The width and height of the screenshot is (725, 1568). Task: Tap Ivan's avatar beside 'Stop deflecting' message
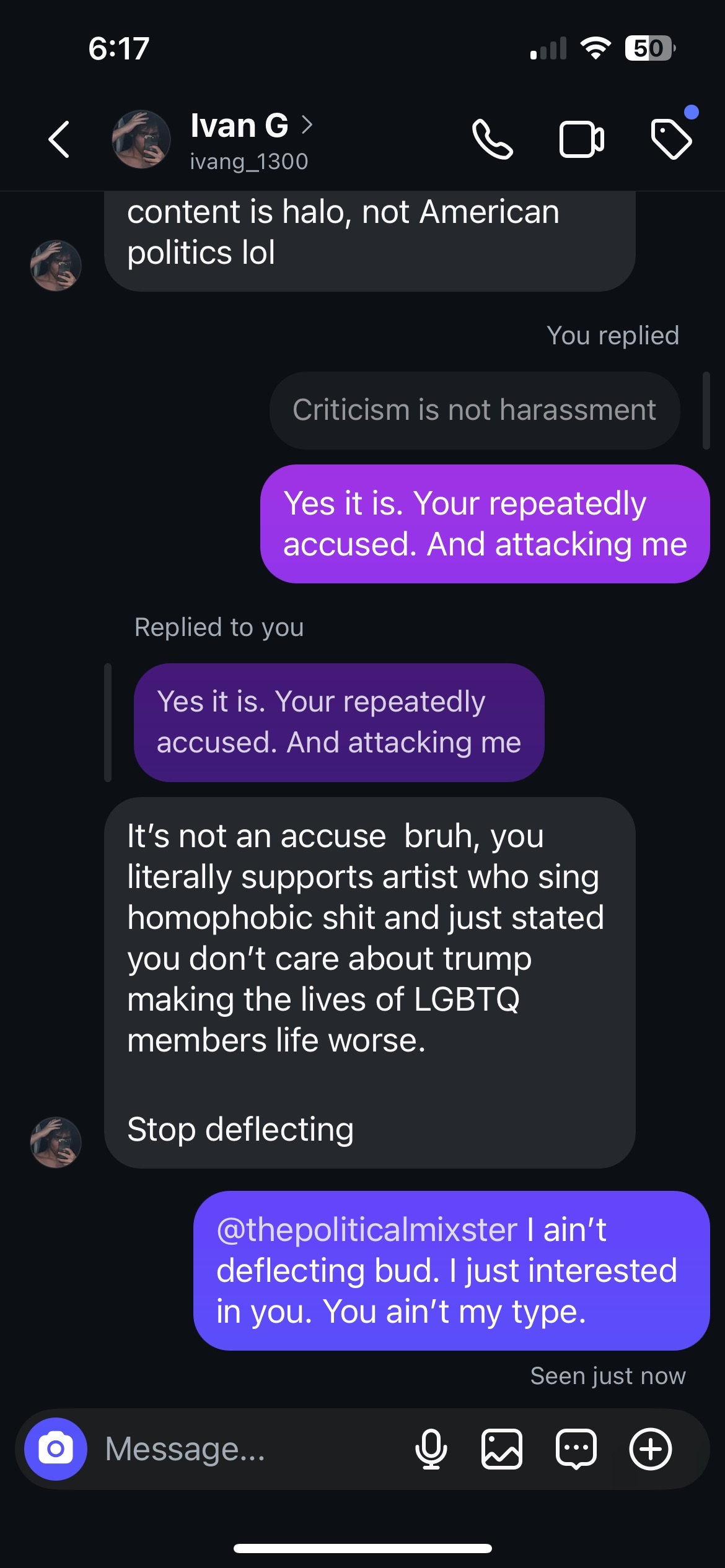point(56,1143)
